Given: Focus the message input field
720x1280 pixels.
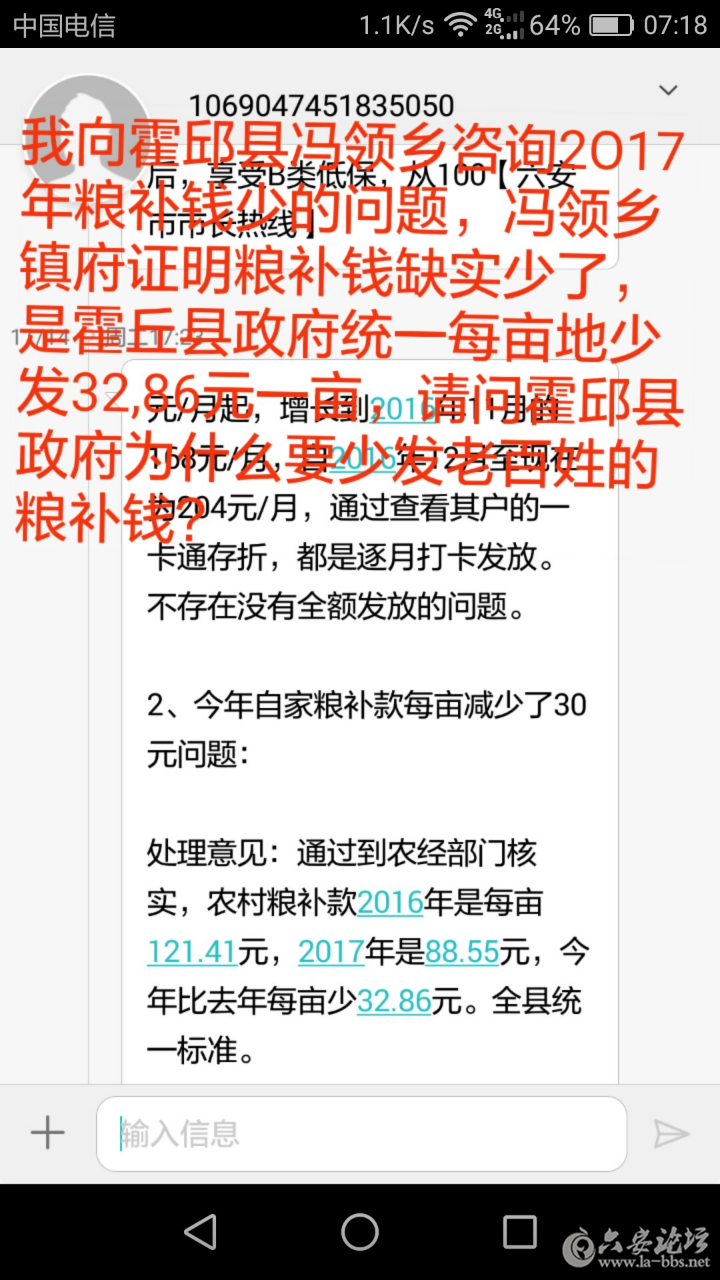Looking at the screenshot, I should 360,1133.
